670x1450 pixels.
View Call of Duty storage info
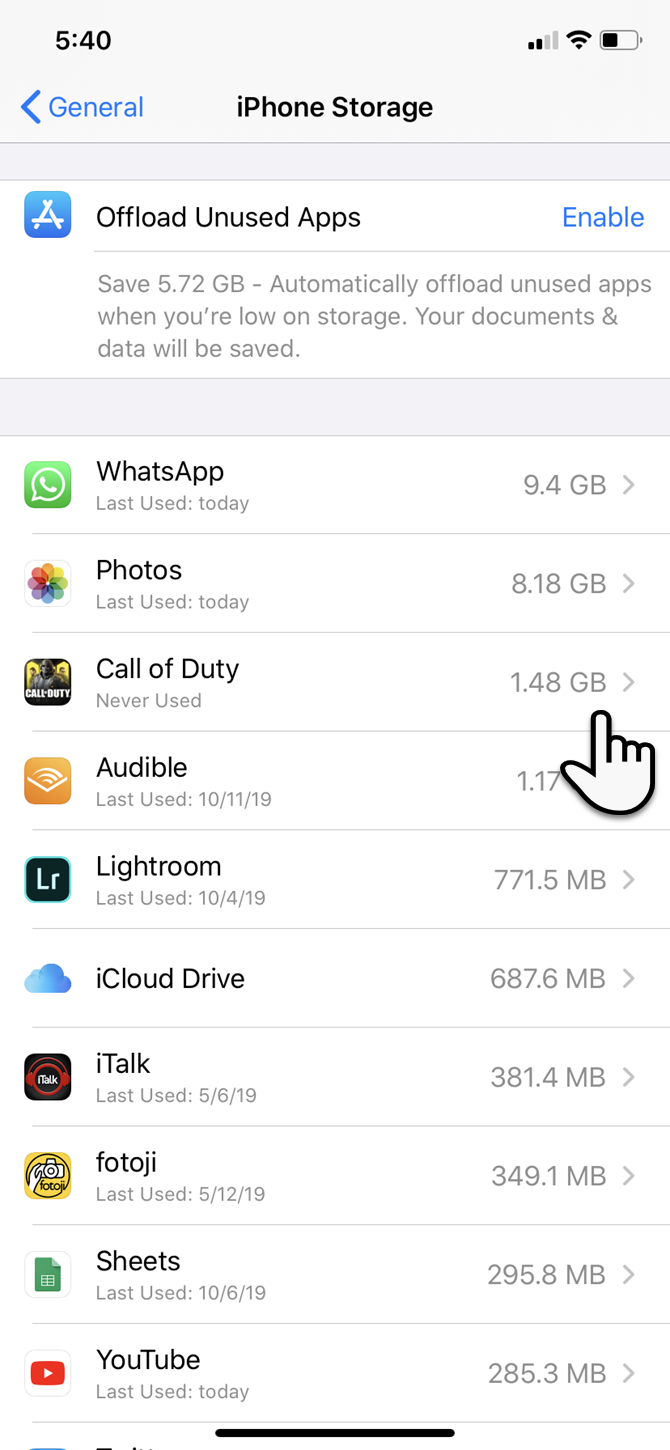(x=335, y=682)
